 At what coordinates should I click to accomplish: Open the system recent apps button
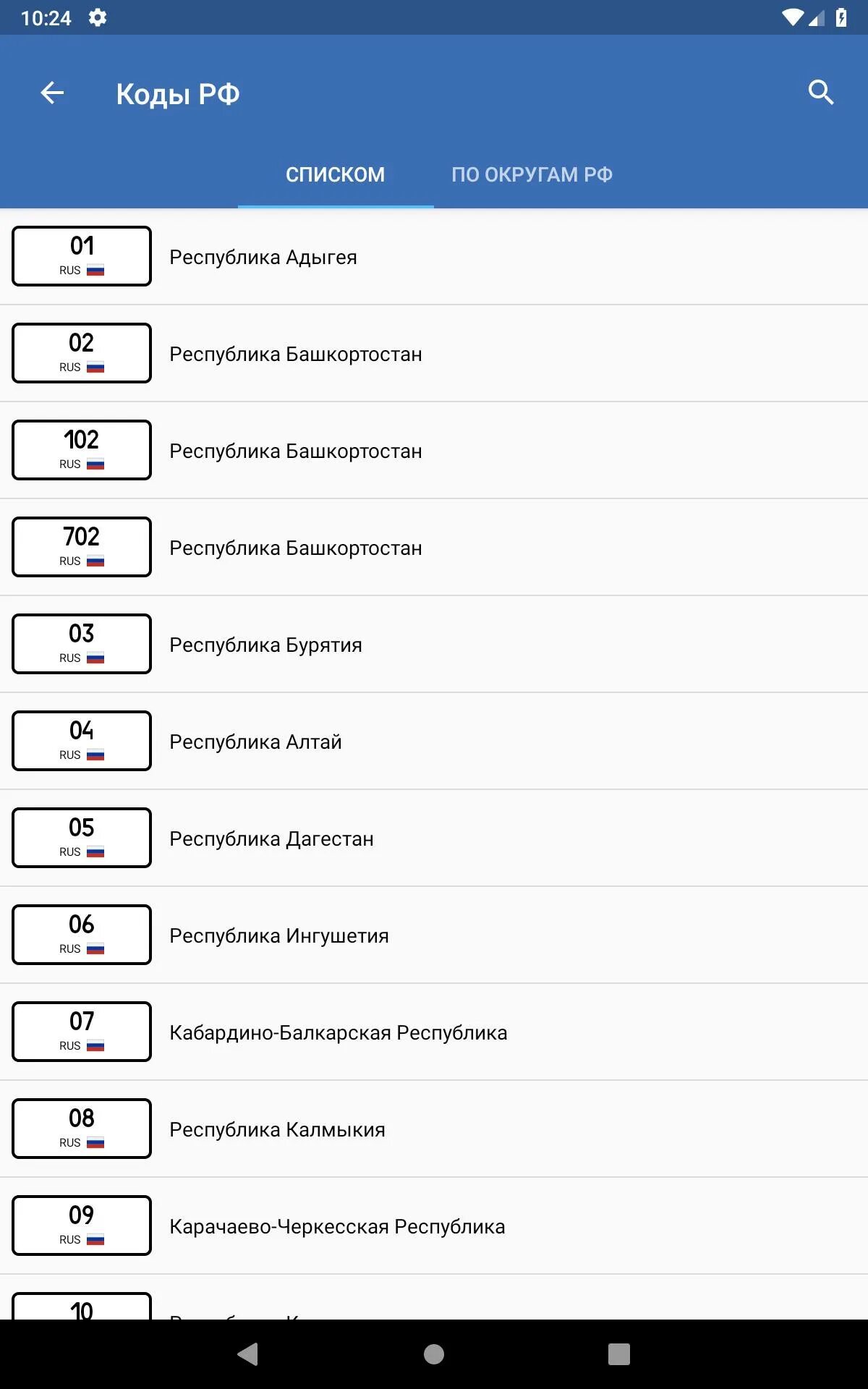click(618, 1354)
